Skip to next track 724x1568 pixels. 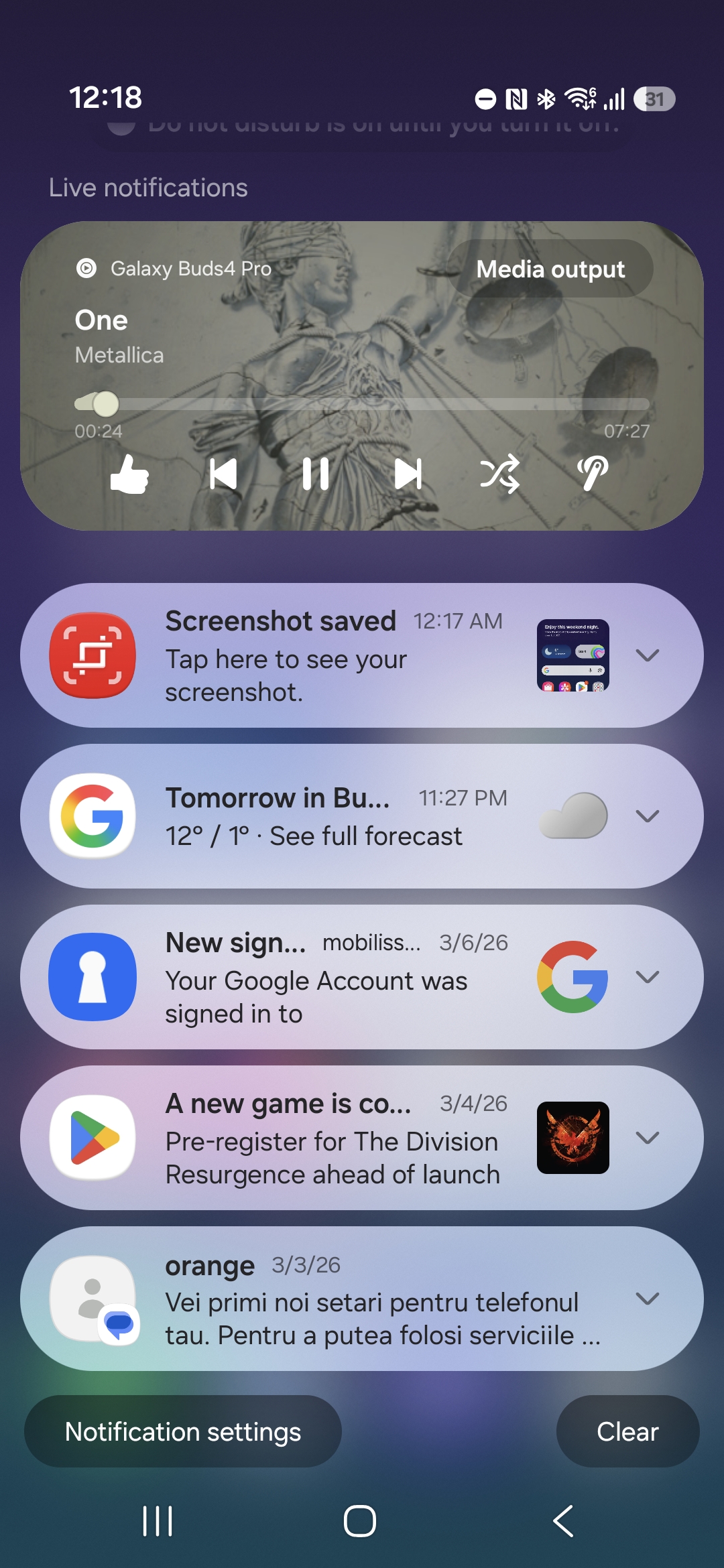point(408,474)
